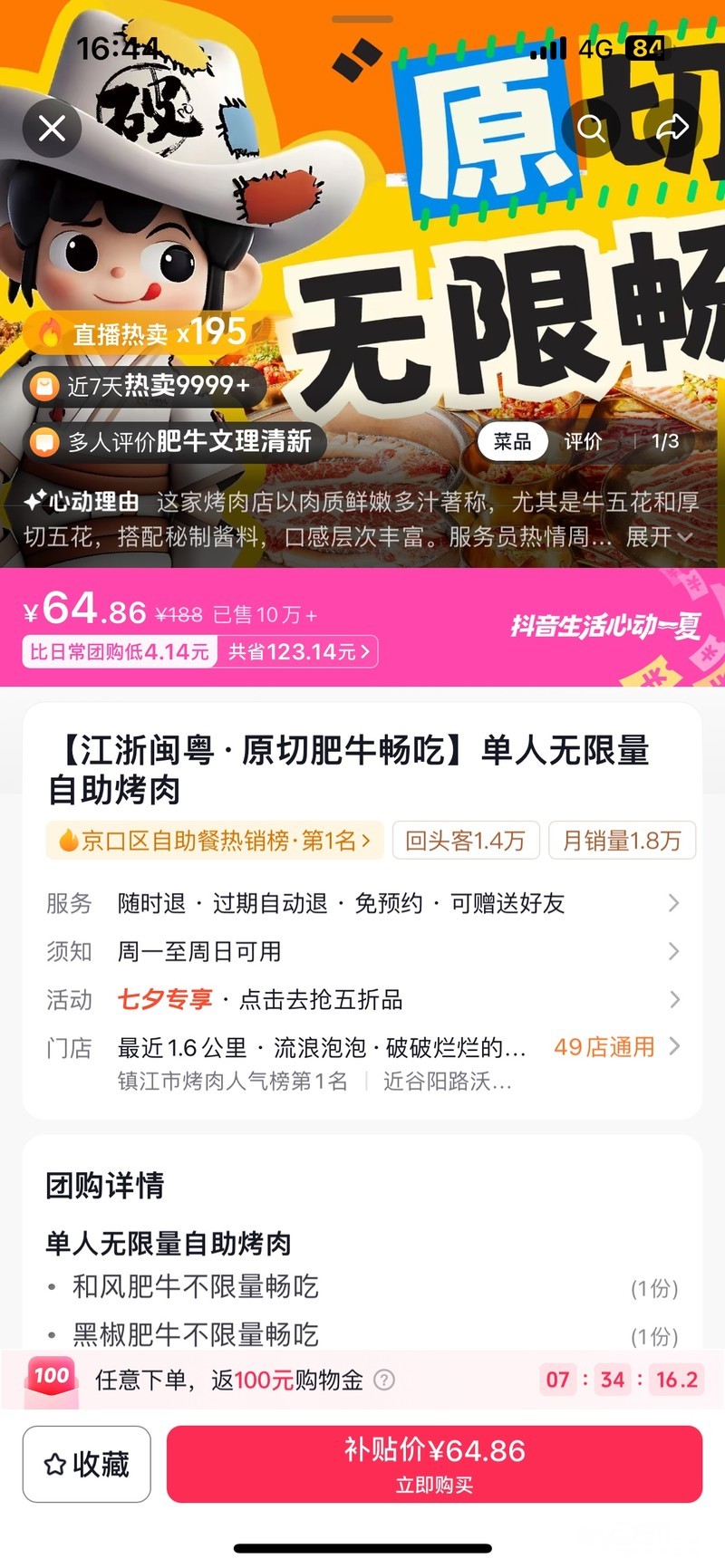725x1568 pixels.
Task: Expand the 心动理由 description via 展开
Action: point(659,537)
